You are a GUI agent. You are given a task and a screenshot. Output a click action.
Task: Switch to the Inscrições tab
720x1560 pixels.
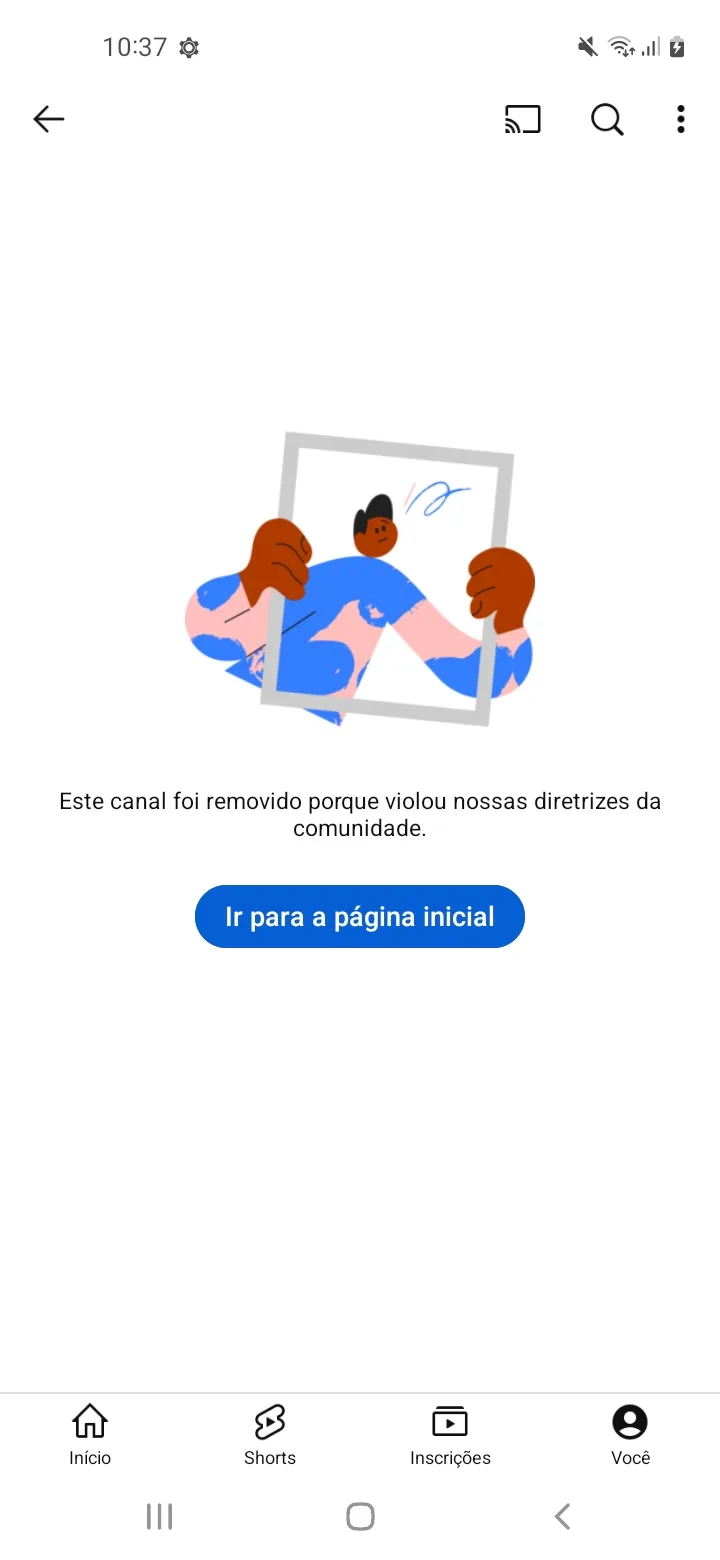point(450,1434)
